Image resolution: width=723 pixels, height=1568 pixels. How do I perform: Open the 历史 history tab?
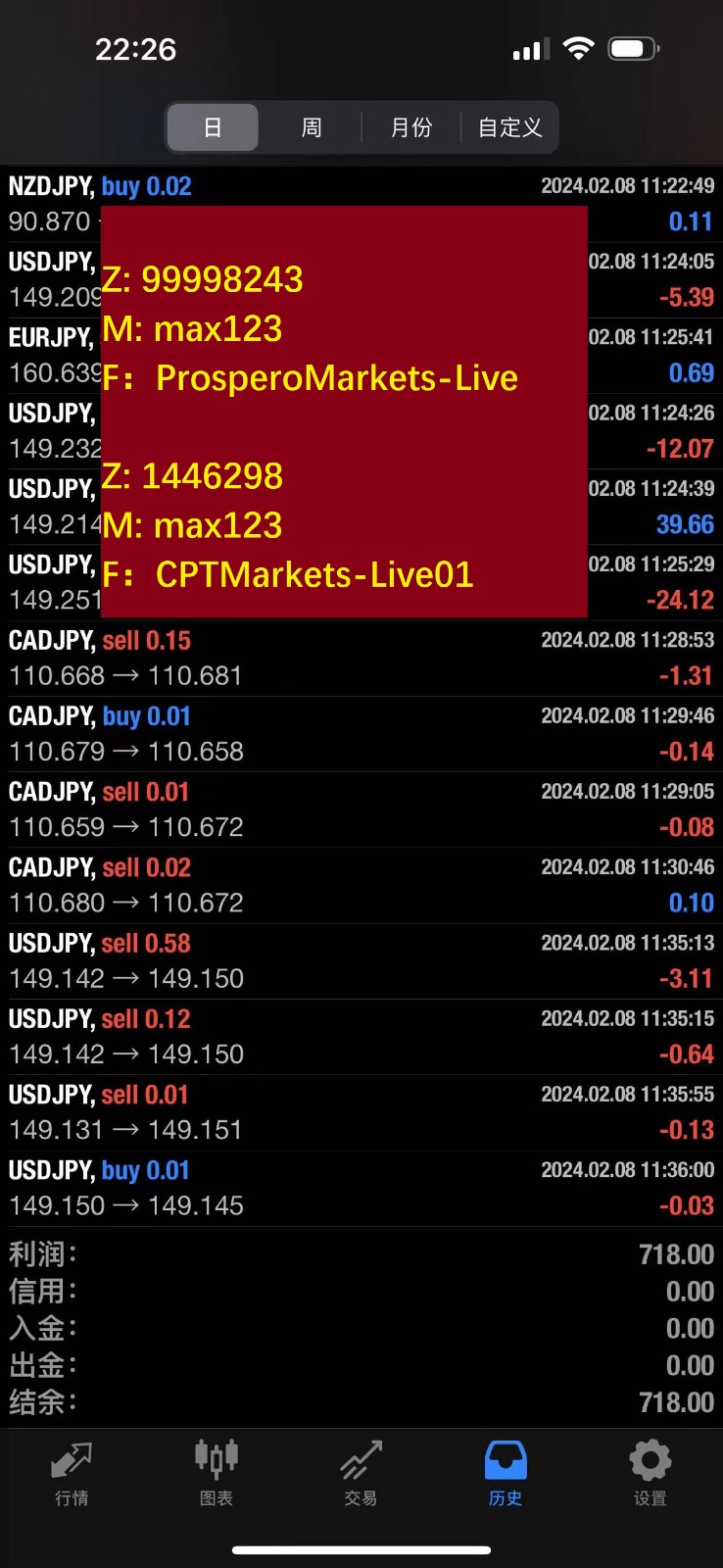tap(506, 1473)
